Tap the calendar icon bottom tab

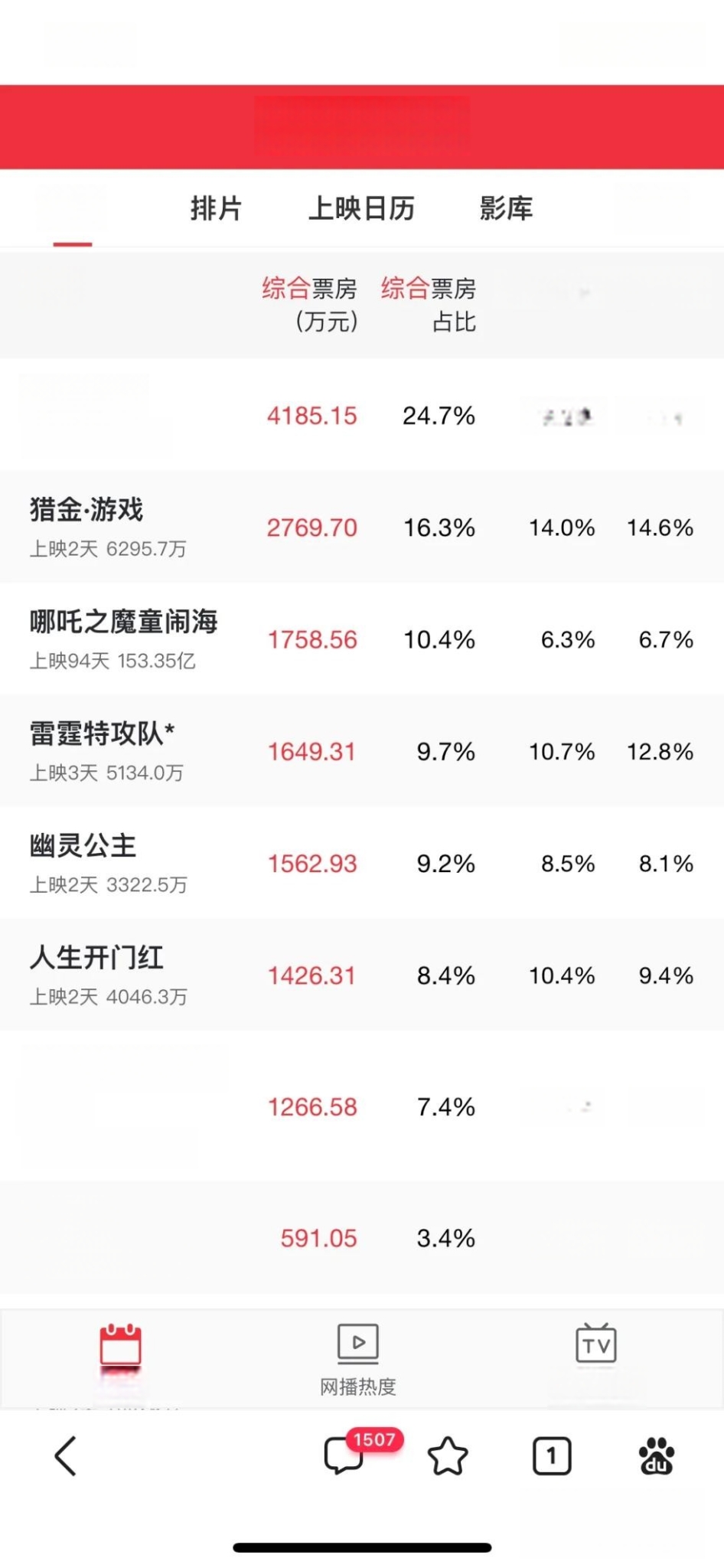pyautogui.click(x=121, y=1346)
